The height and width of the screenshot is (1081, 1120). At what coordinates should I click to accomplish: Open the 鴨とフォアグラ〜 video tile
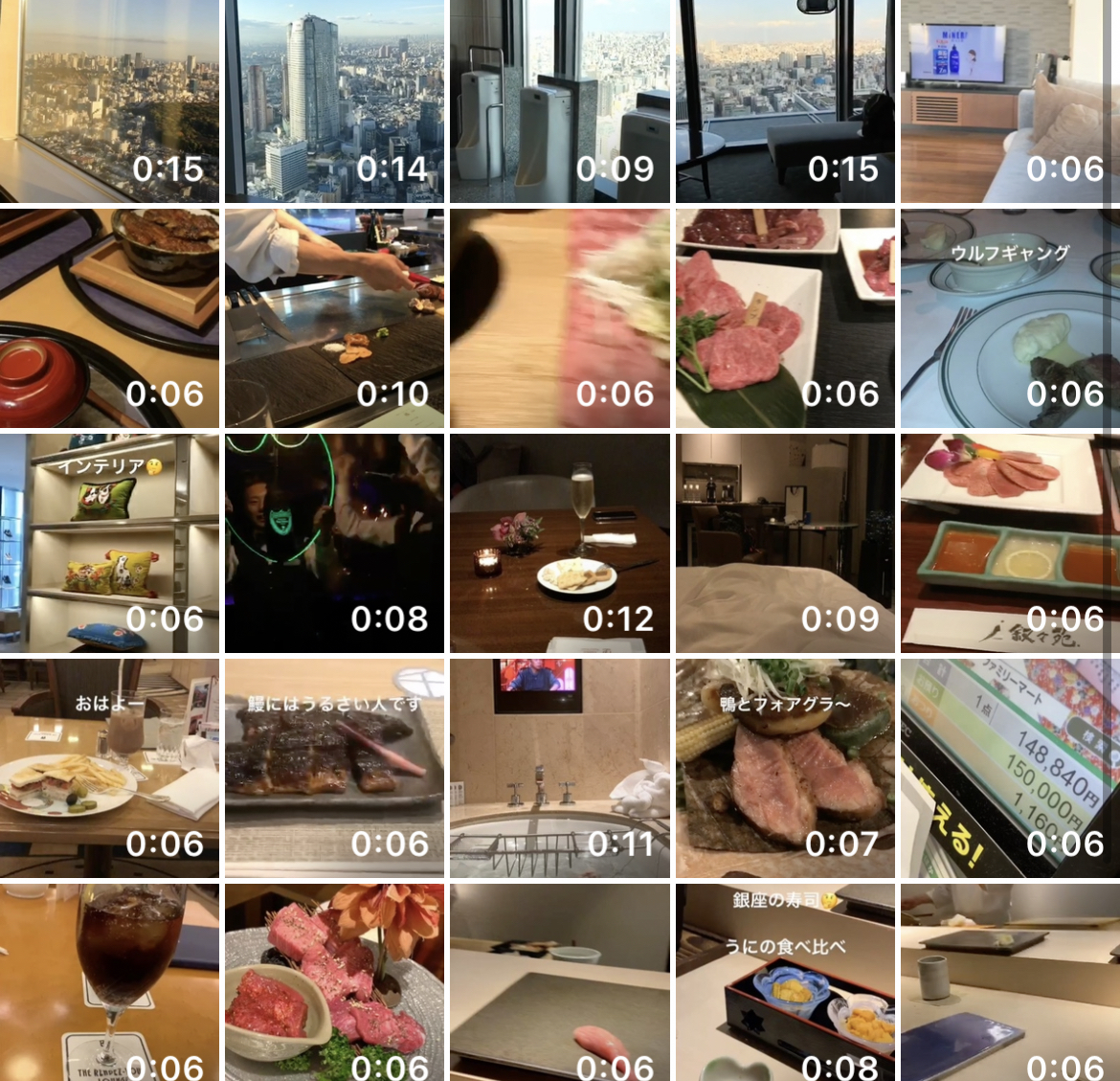(785, 768)
